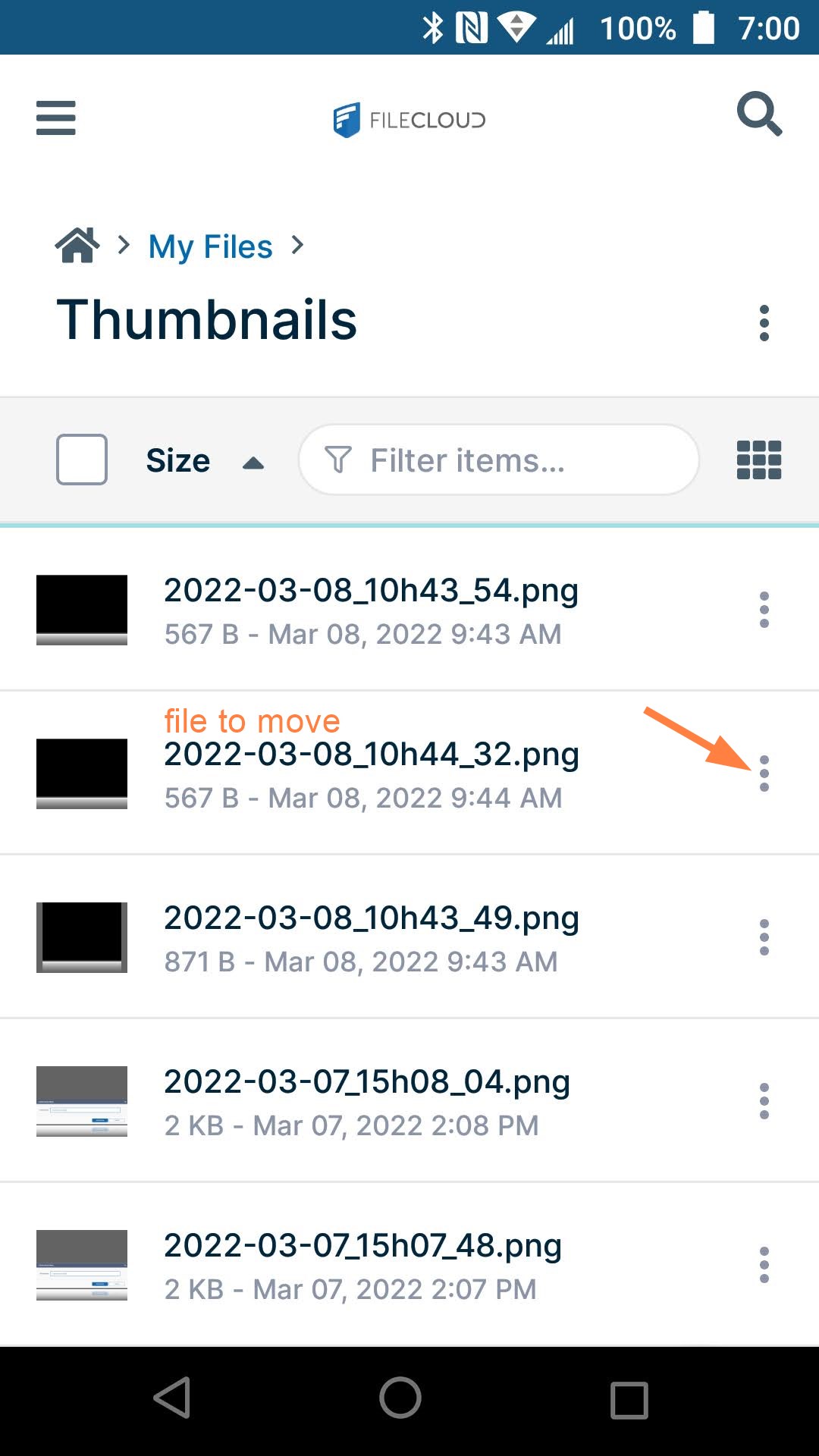Screen dimensions: 819x1456
Task: Open options for 2022-03-08_10h43_54.png
Action: pyautogui.click(x=764, y=610)
